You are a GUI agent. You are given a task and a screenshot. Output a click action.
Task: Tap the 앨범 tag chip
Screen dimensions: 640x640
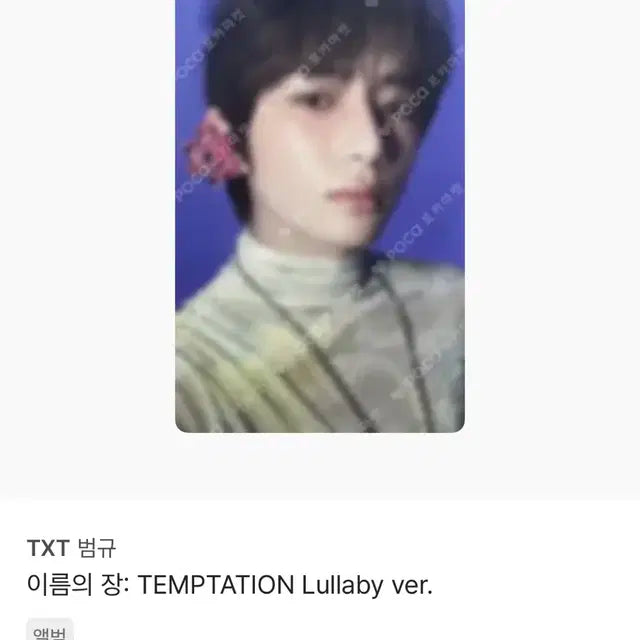click(x=50, y=630)
